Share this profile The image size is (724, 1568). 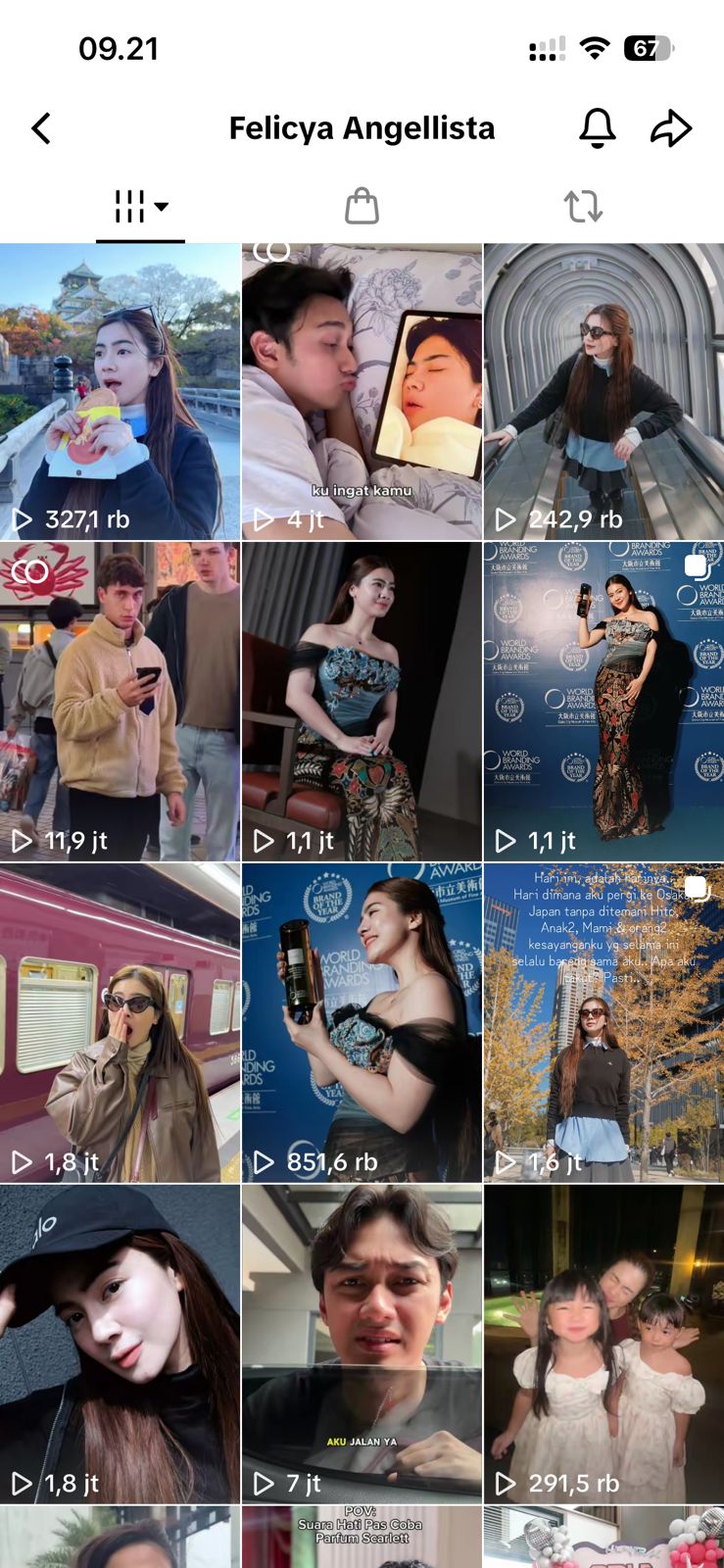[x=671, y=128]
